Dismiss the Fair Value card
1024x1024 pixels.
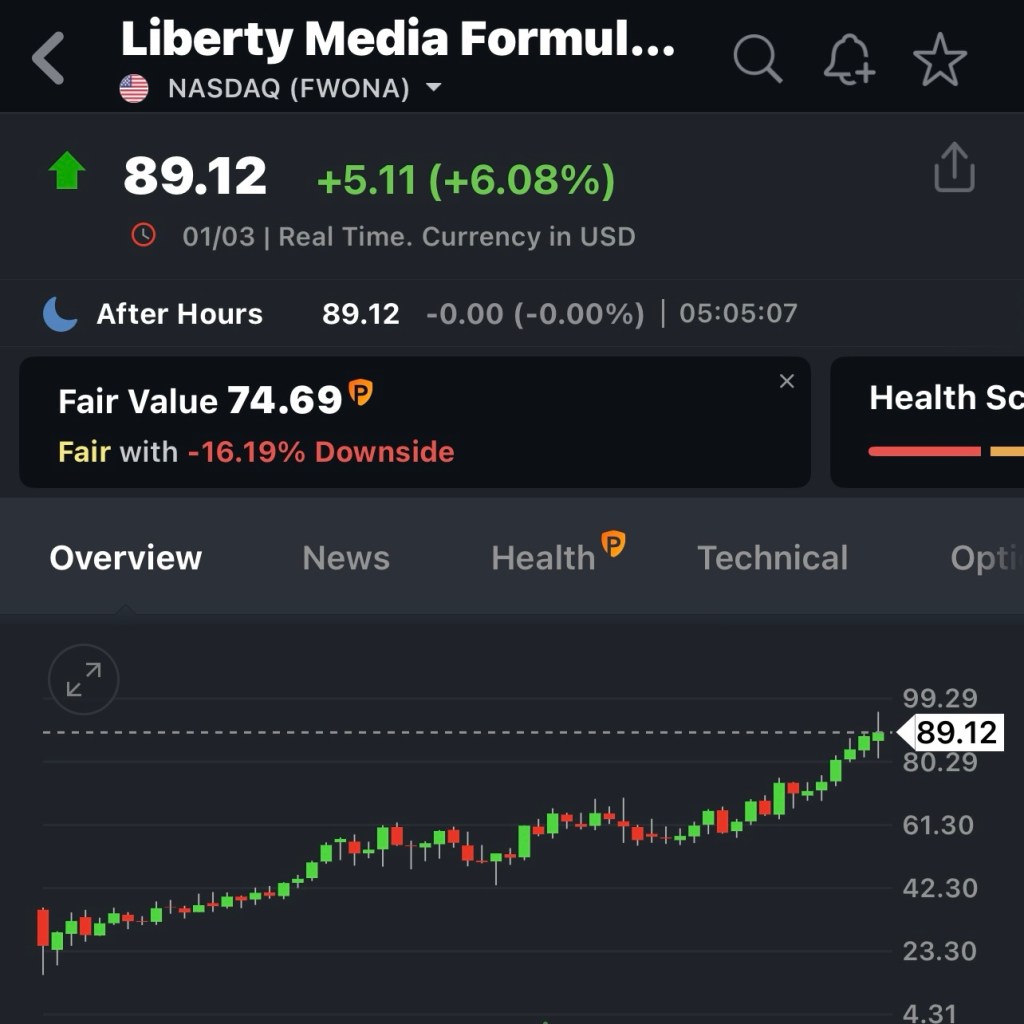(x=787, y=381)
